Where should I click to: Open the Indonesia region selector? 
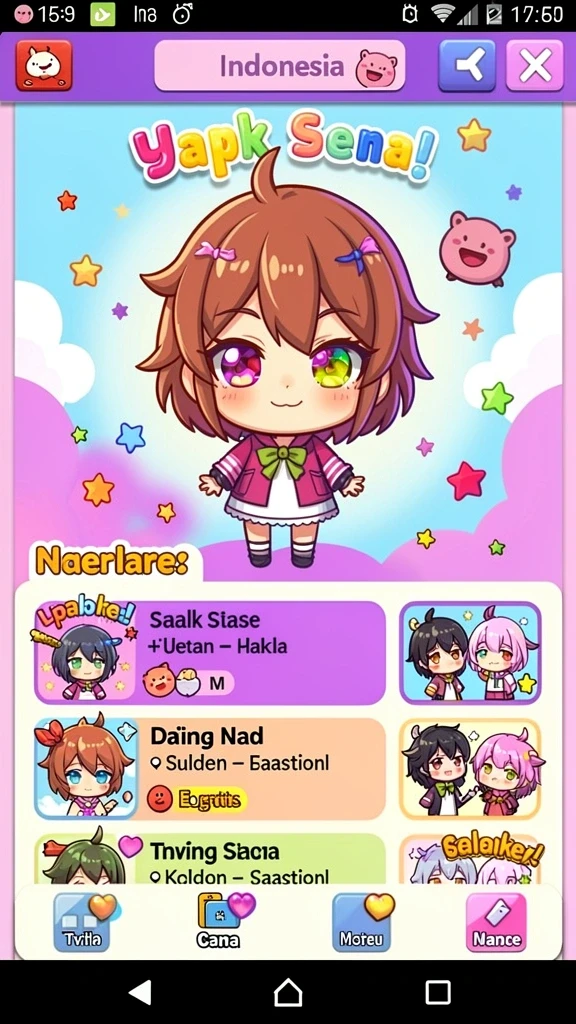[280, 65]
